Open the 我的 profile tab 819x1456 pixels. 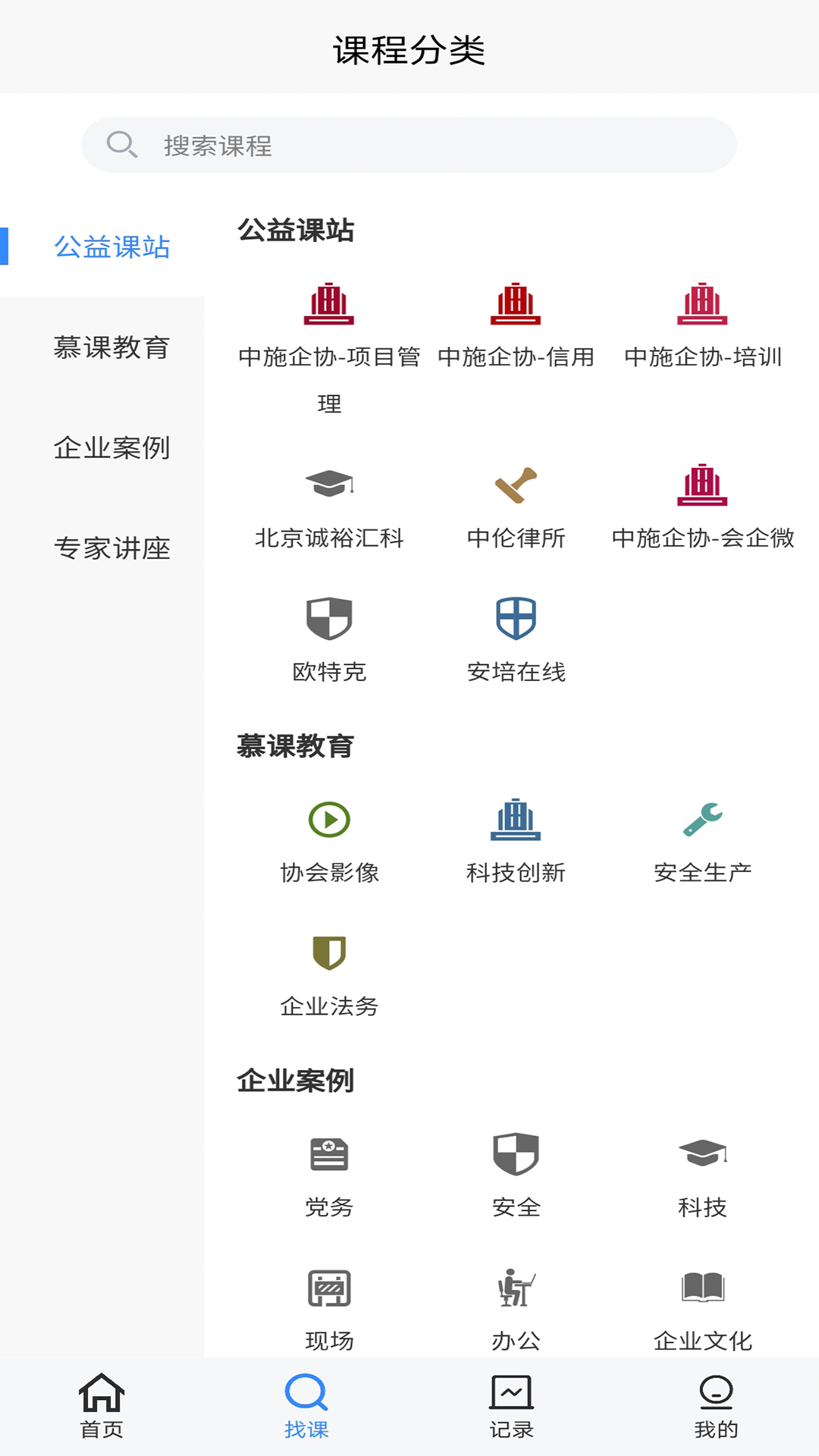pos(716,1407)
